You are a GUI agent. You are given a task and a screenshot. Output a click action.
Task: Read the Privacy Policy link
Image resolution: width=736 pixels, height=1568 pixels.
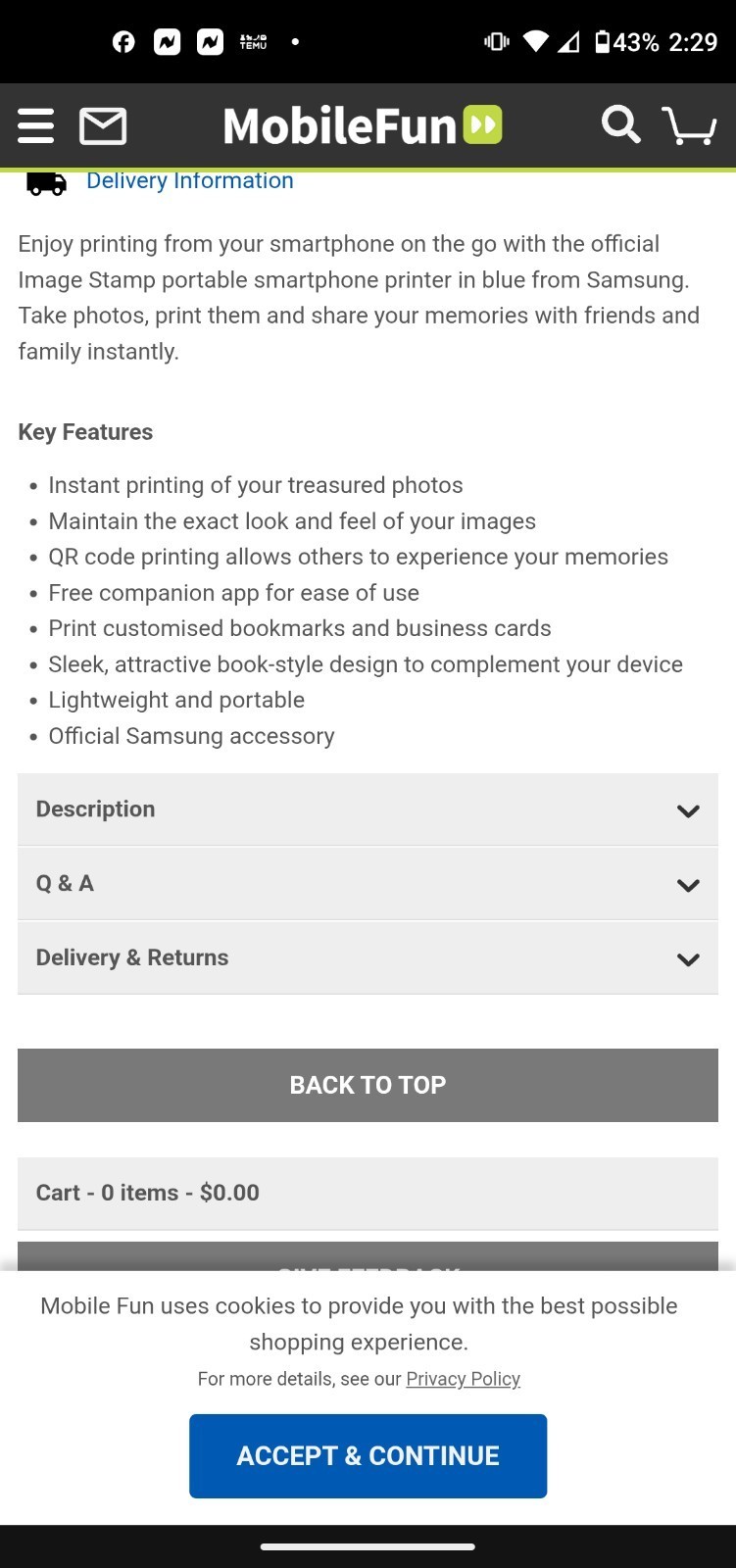(x=463, y=1379)
